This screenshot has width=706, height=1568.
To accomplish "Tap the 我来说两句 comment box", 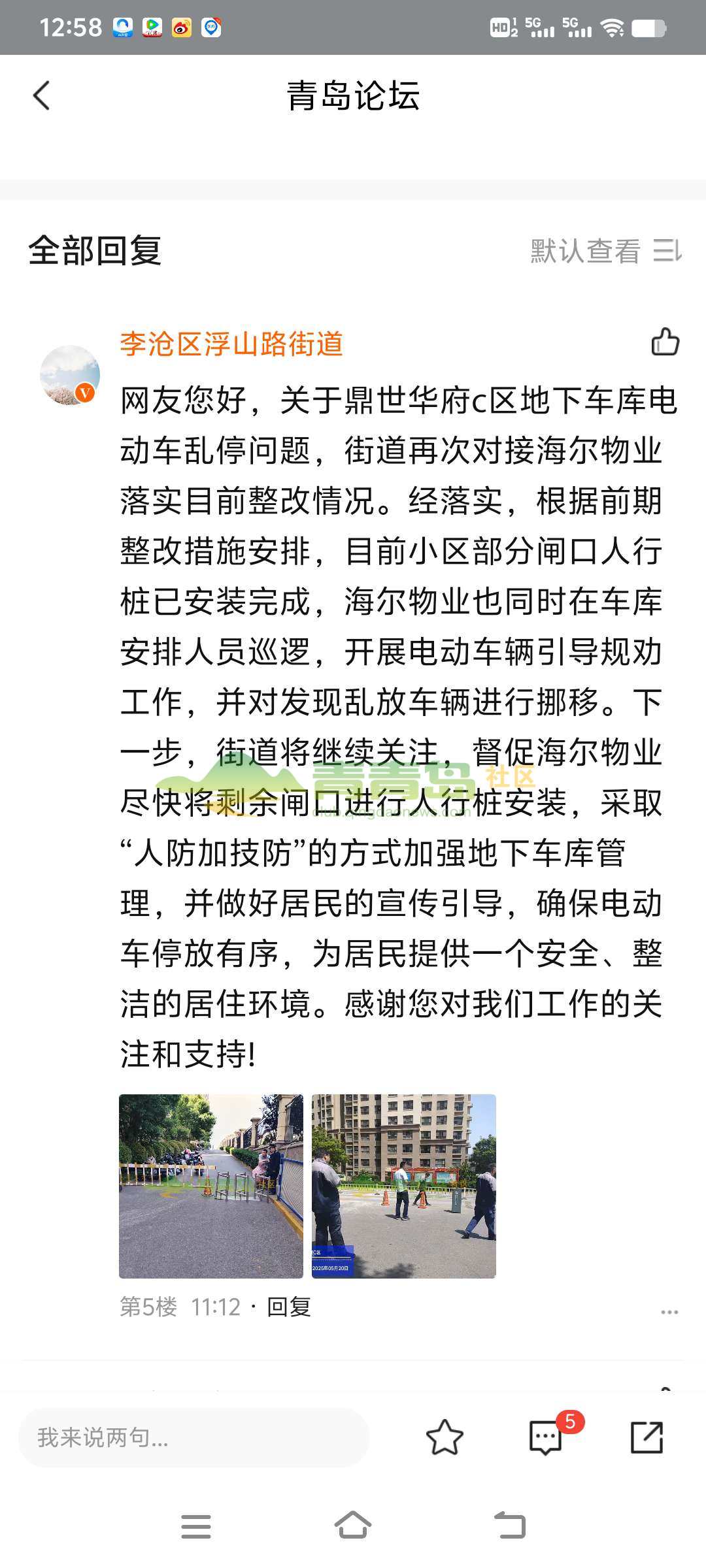I will pos(193,1437).
